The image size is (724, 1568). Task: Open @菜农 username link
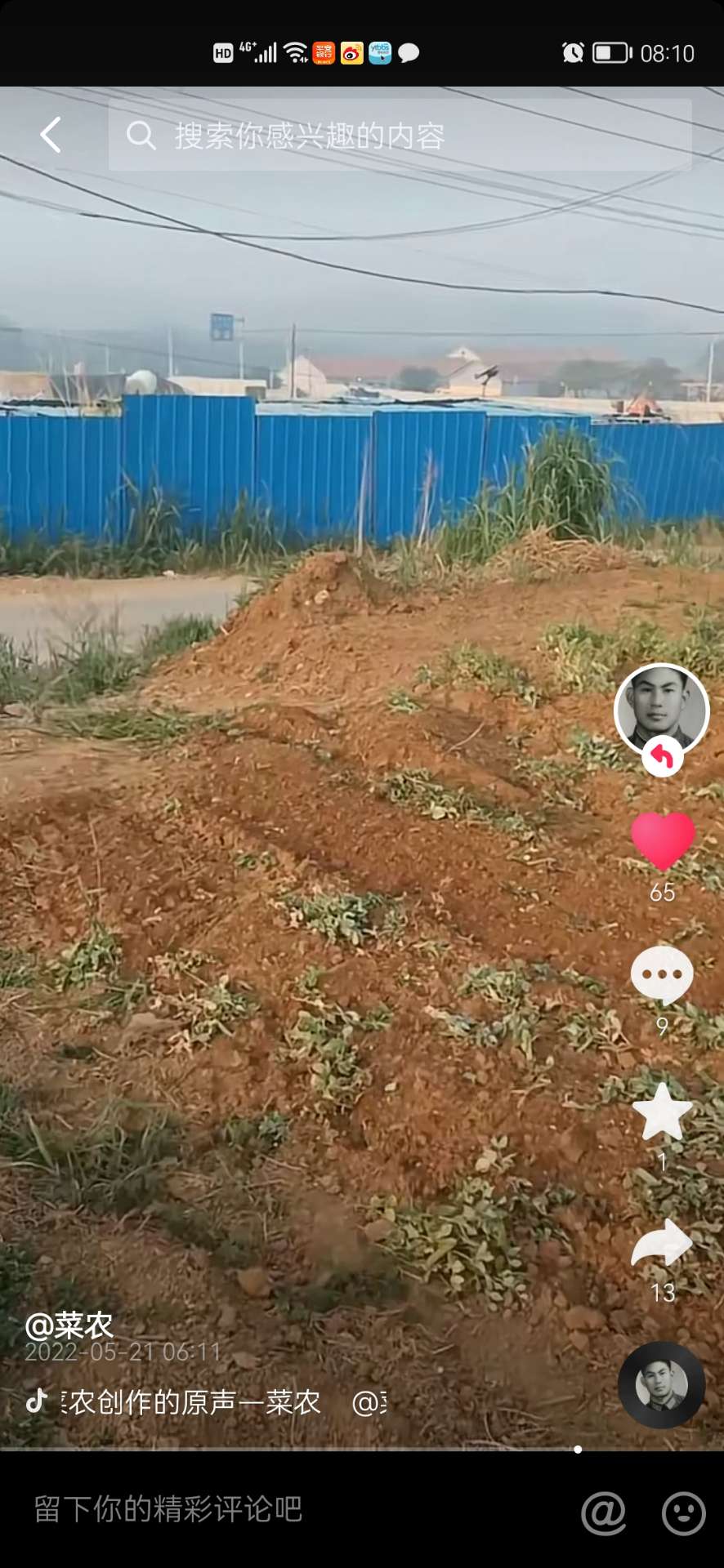click(x=69, y=1325)
